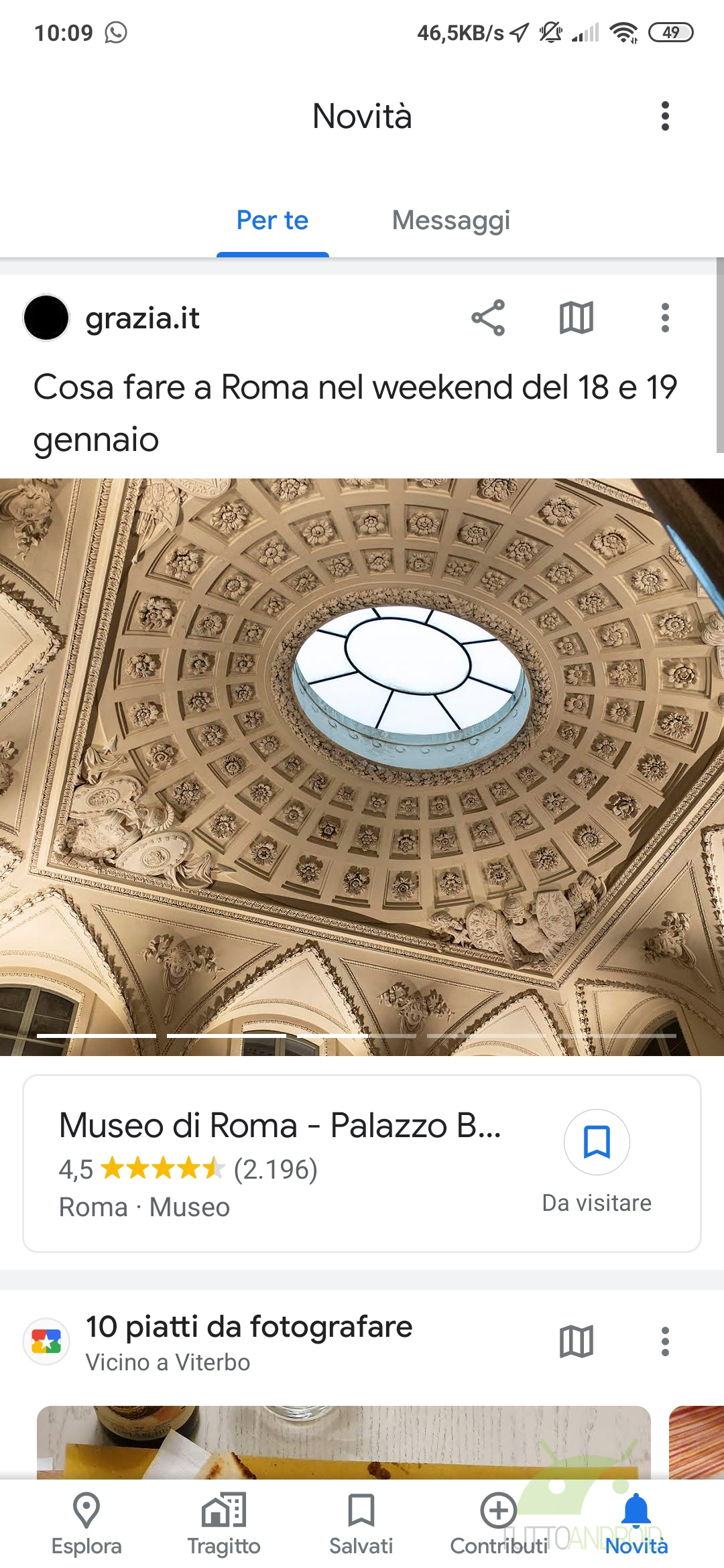Select the Per te tab

tap(272, 220)
